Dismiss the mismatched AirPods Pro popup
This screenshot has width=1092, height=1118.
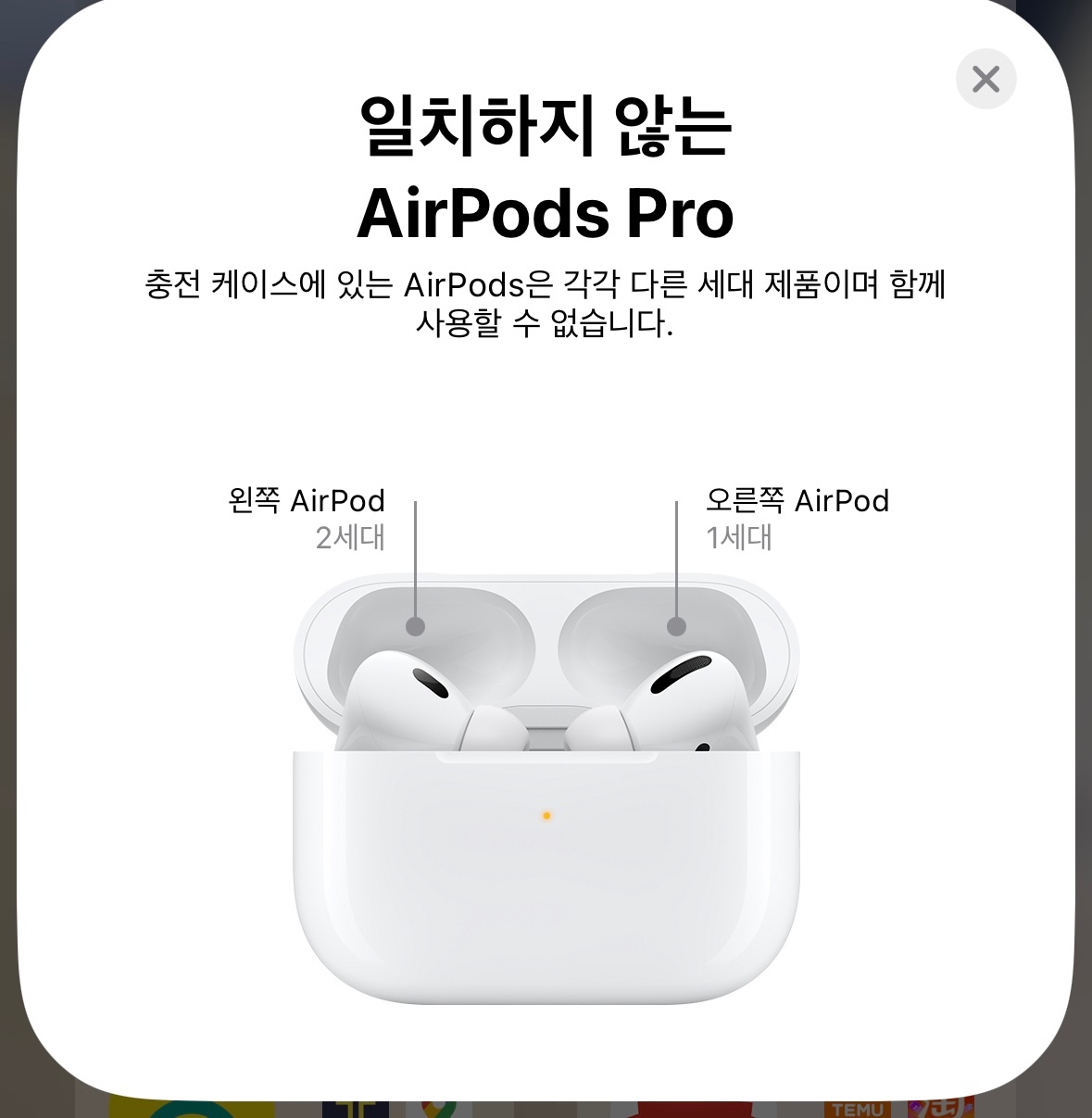985,80
